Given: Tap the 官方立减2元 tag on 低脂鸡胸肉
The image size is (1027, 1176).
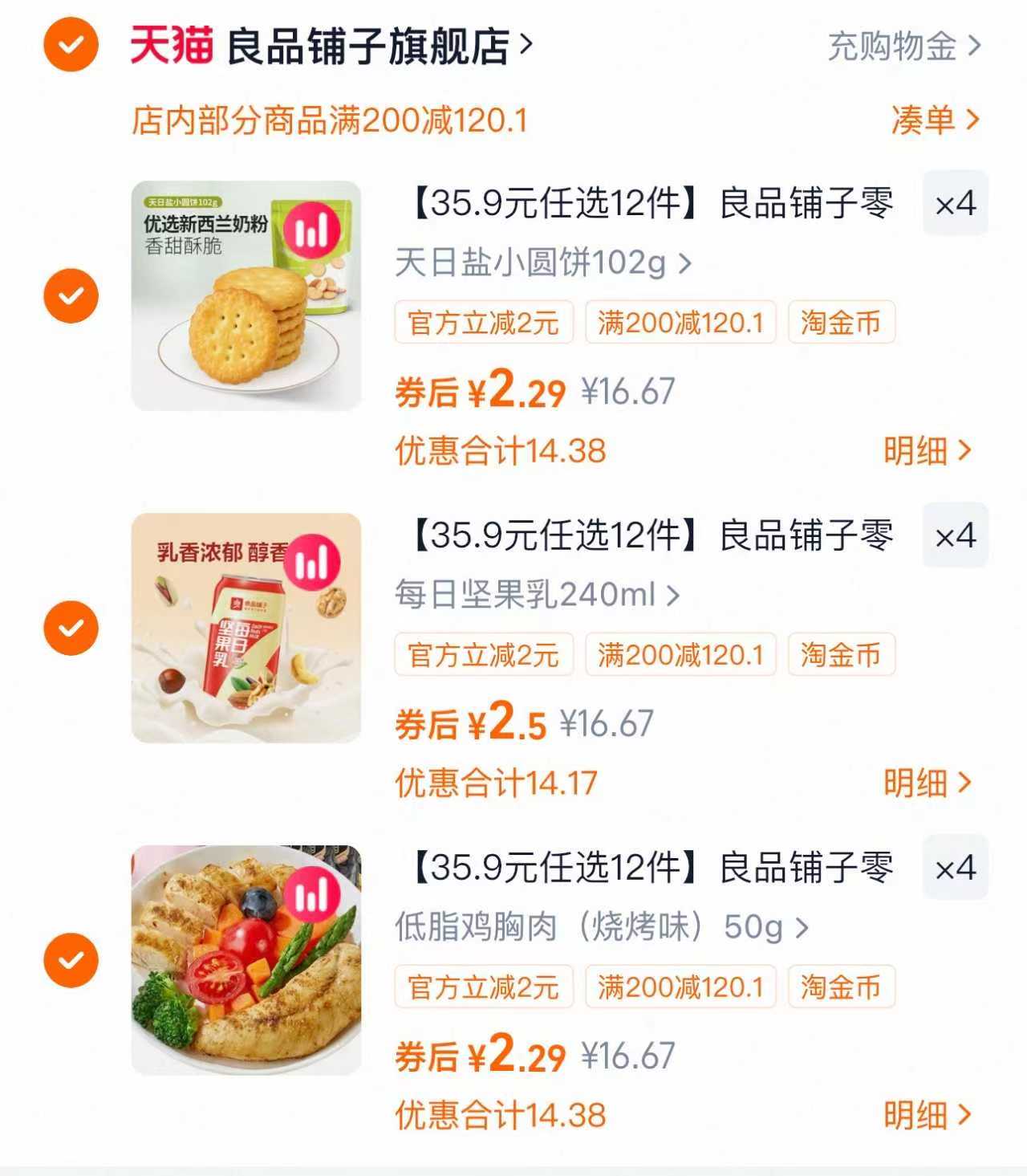Looking at the screenshot, I should pyautogui.click(x=484, y=987).
